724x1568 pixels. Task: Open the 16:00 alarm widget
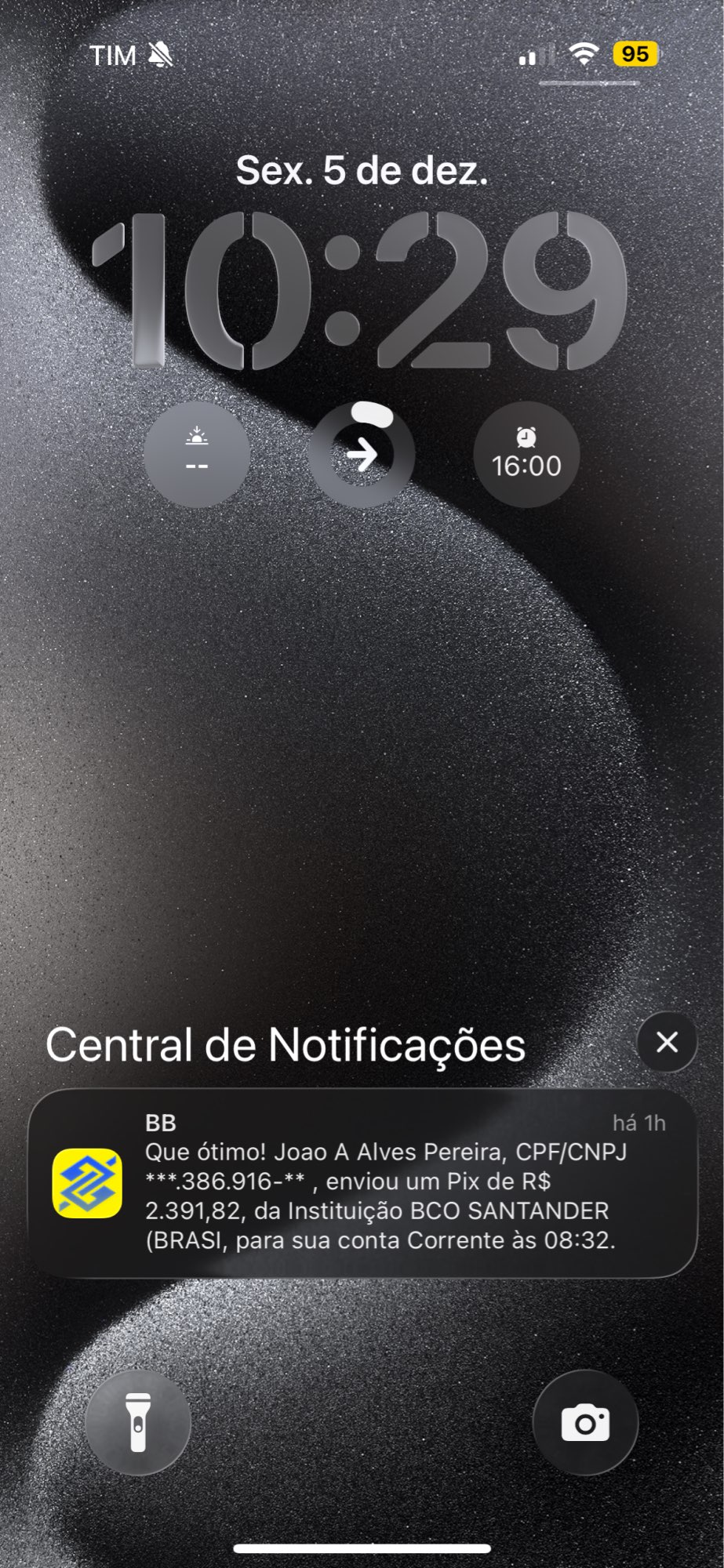[x=526, y=455]
